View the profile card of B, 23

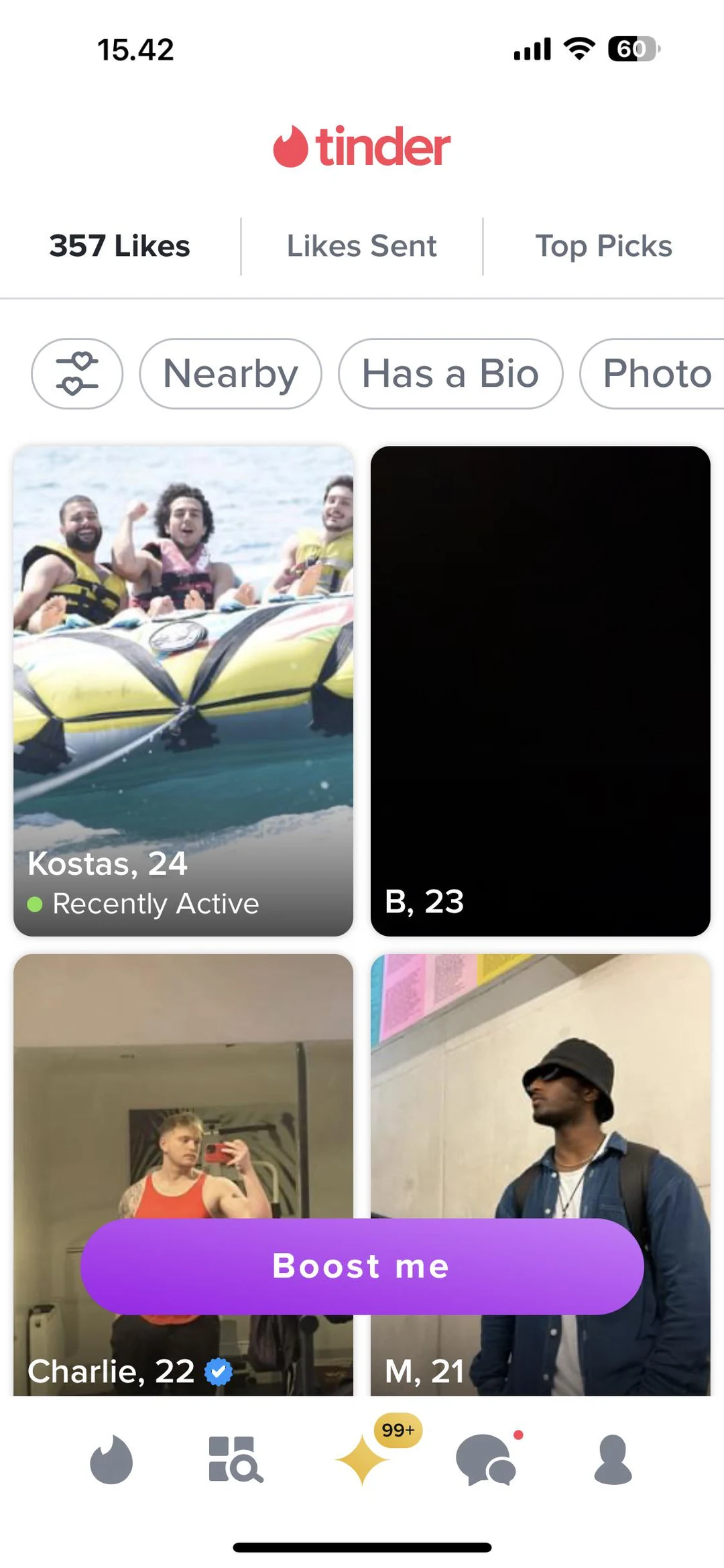pos(540,690)
